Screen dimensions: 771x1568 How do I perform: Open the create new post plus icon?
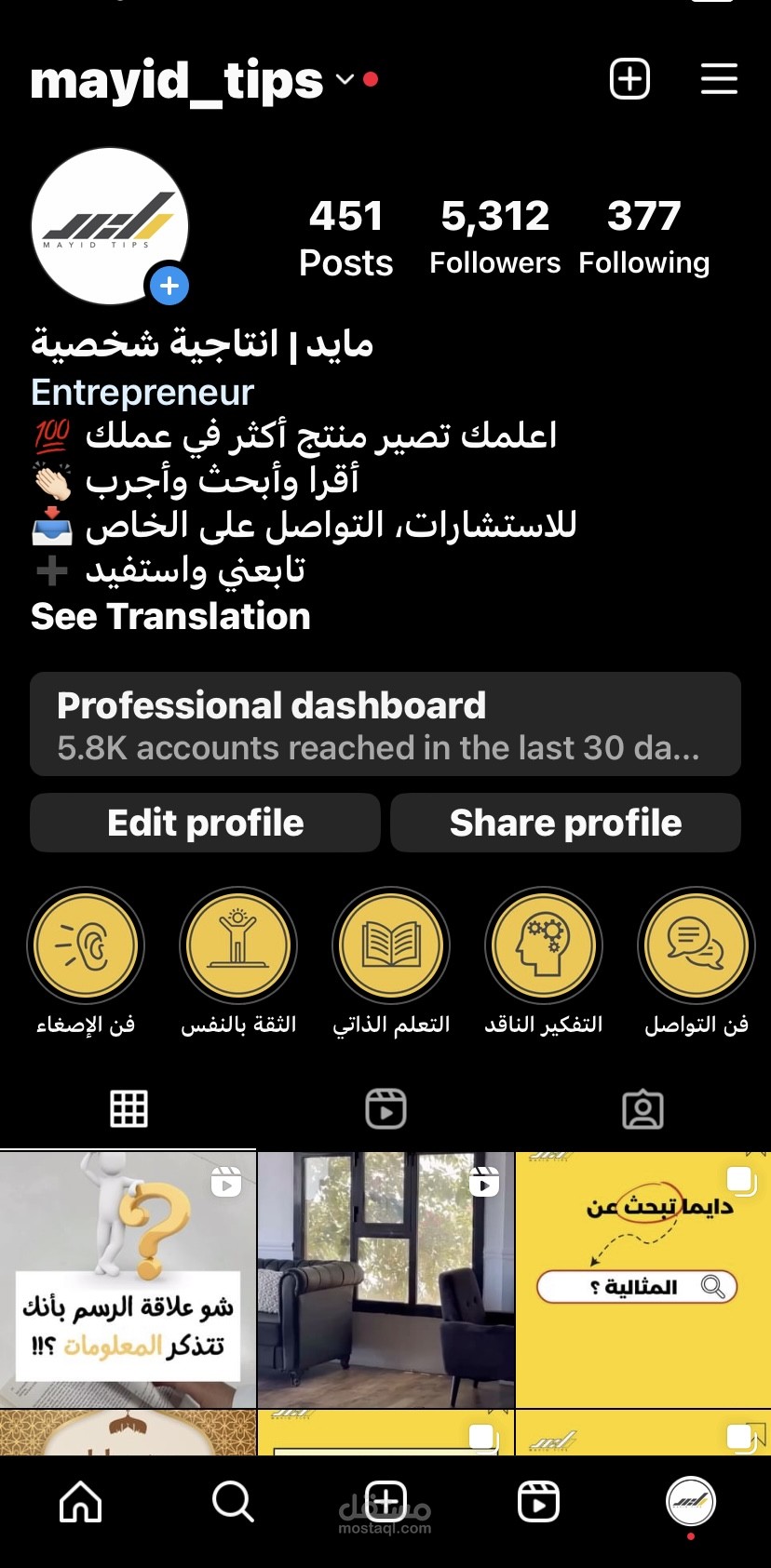pos(629,79)
